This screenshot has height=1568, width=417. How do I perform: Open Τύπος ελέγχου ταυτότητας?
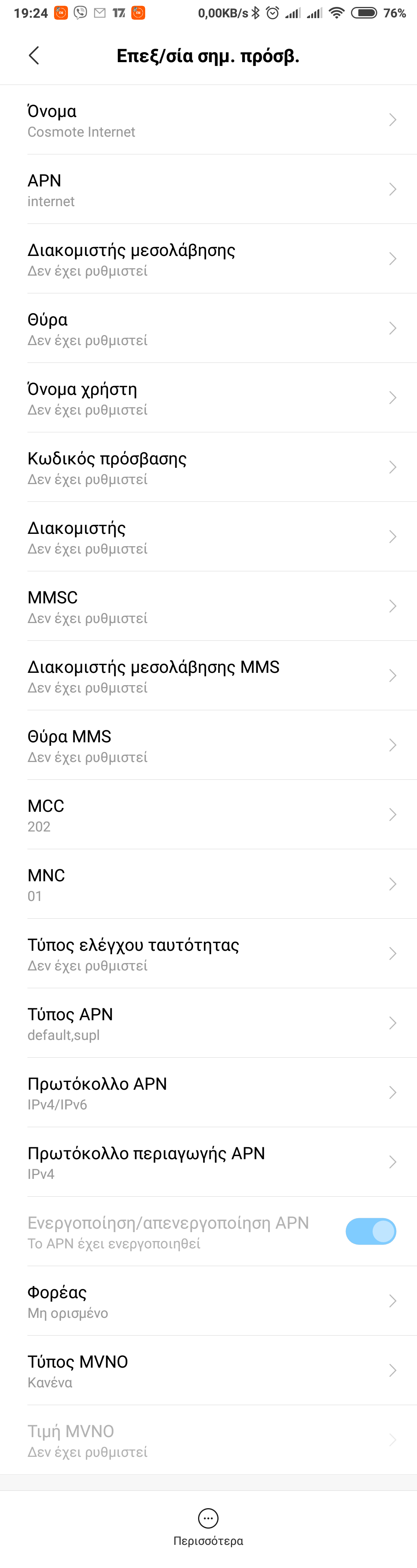point(208,953)
